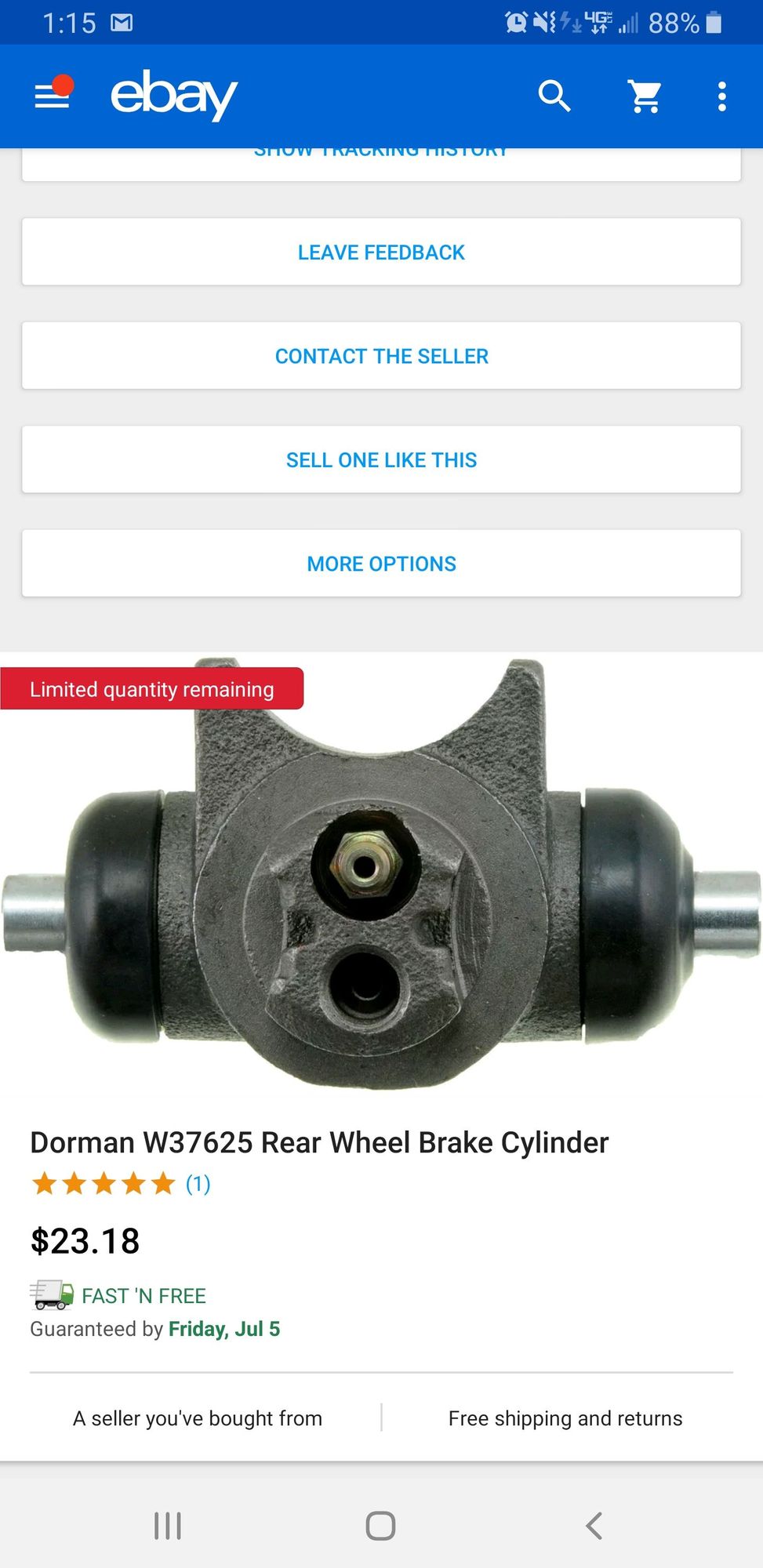
Task: Open the search icon
Action: point(554,96)
